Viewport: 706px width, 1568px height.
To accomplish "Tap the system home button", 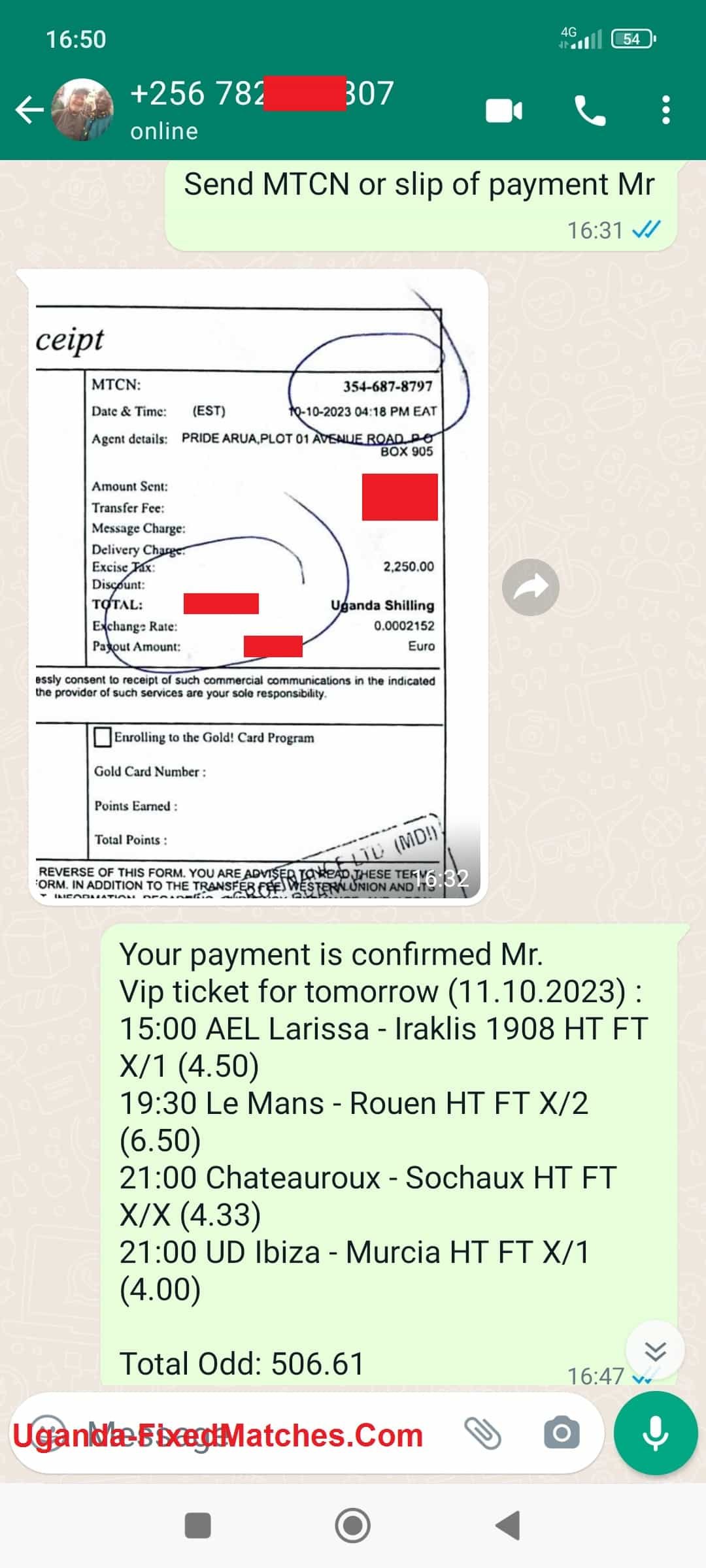I will click(x=353, y=1526).
